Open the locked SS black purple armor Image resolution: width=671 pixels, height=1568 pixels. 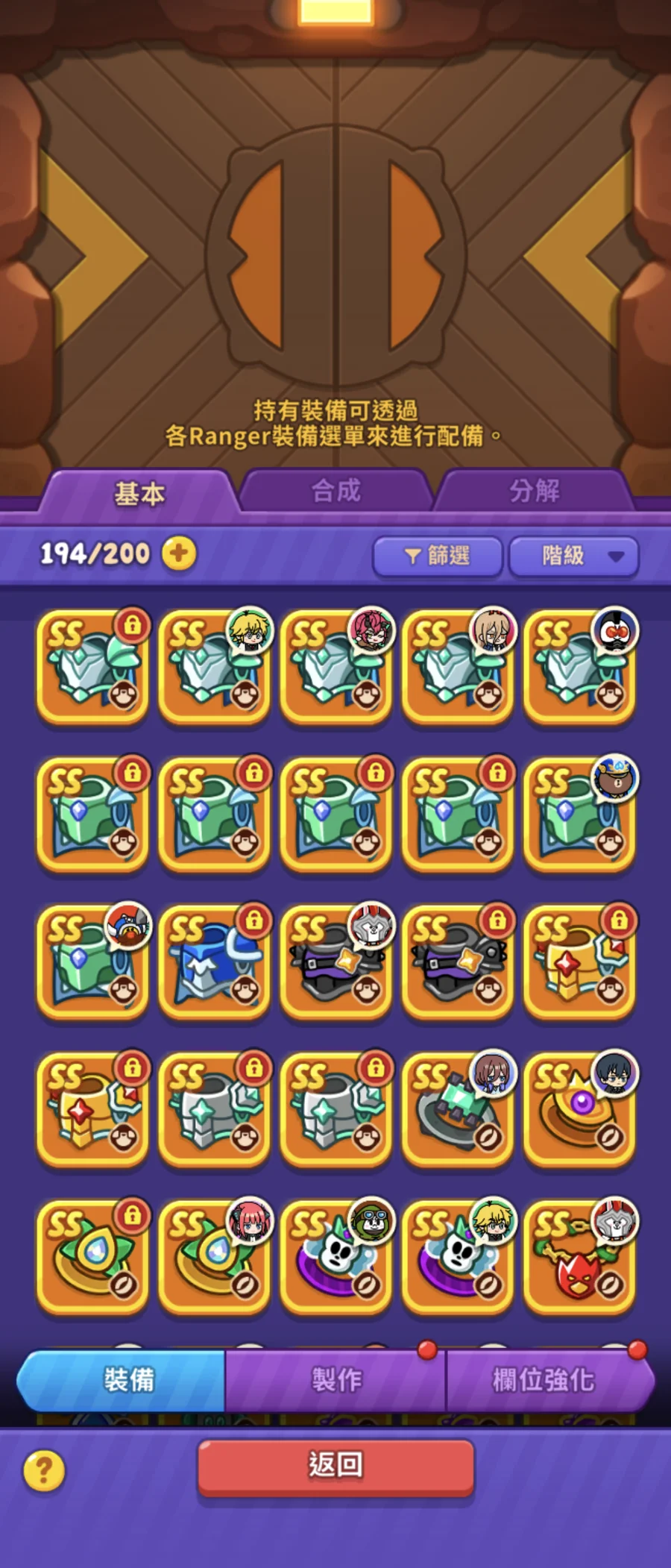pos(458,962)
